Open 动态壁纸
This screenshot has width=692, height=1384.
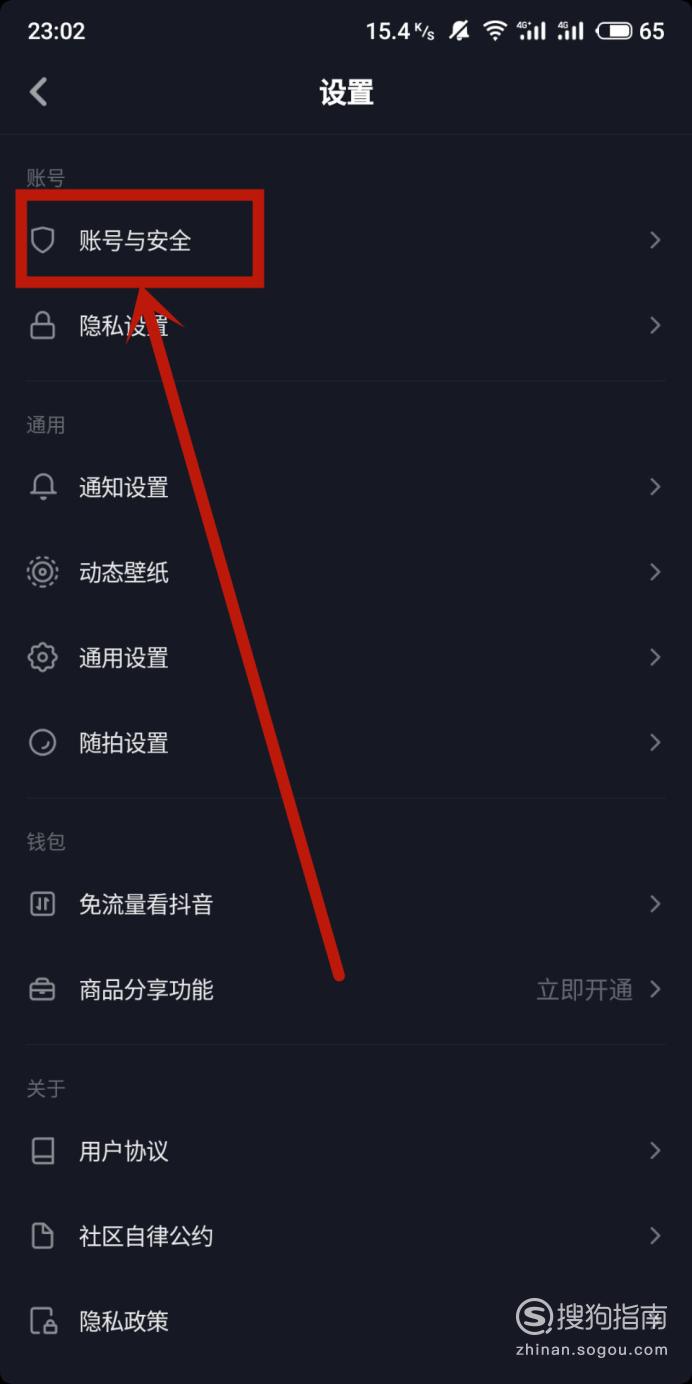[346, 572]
